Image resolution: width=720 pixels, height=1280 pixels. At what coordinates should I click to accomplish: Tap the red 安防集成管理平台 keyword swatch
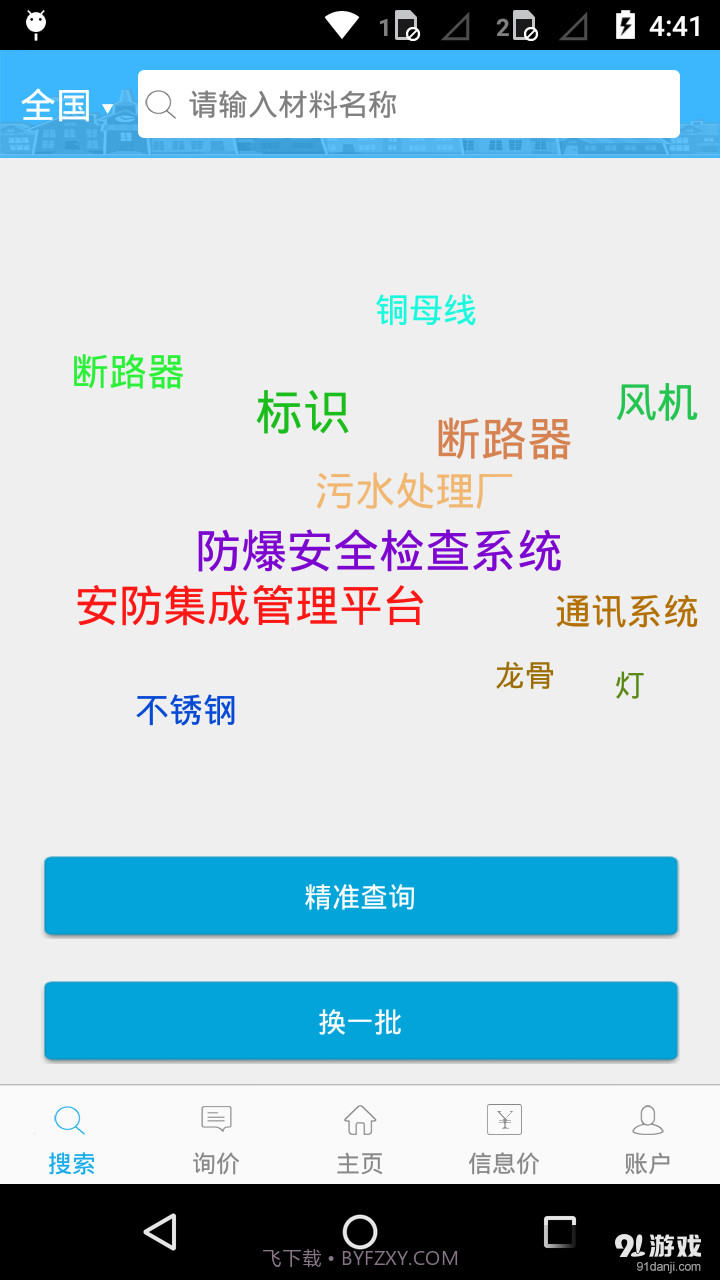click(252, 607)
